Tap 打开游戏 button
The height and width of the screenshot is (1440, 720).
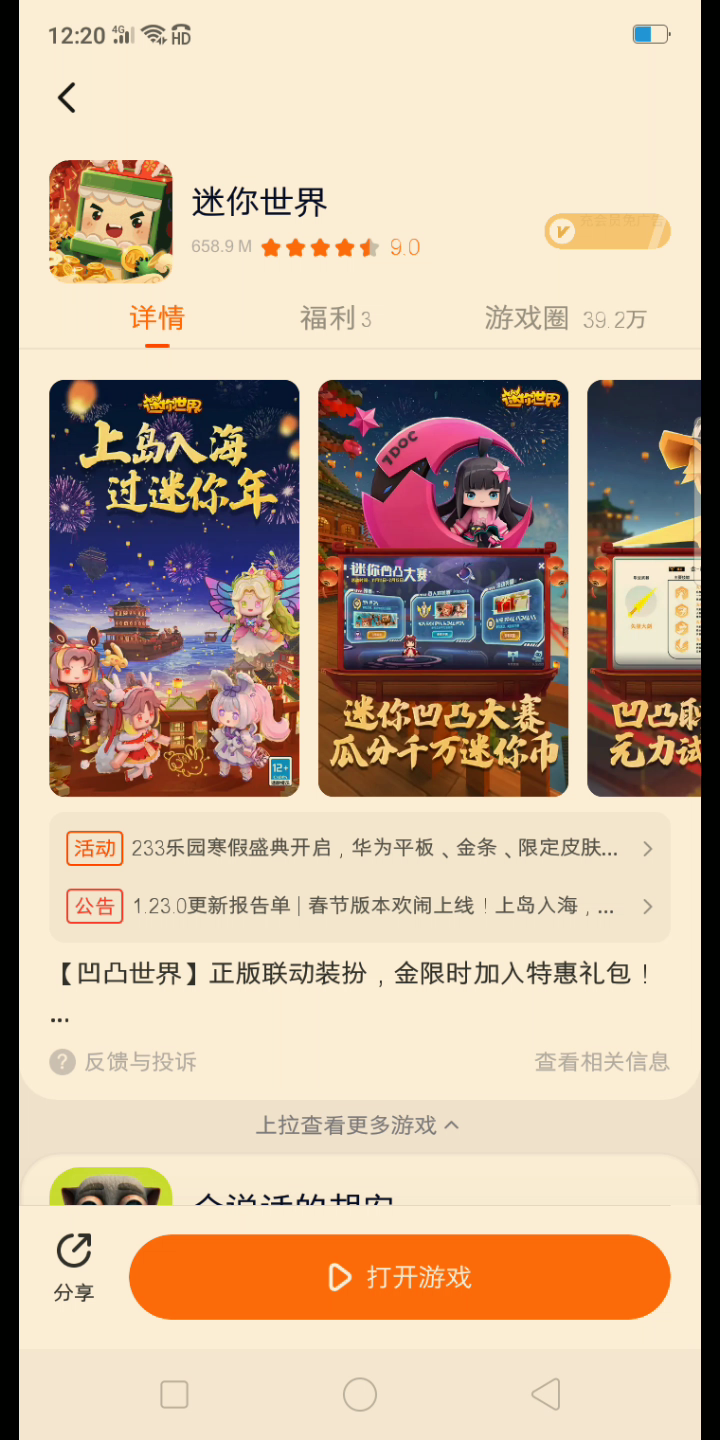[399, 1277]
